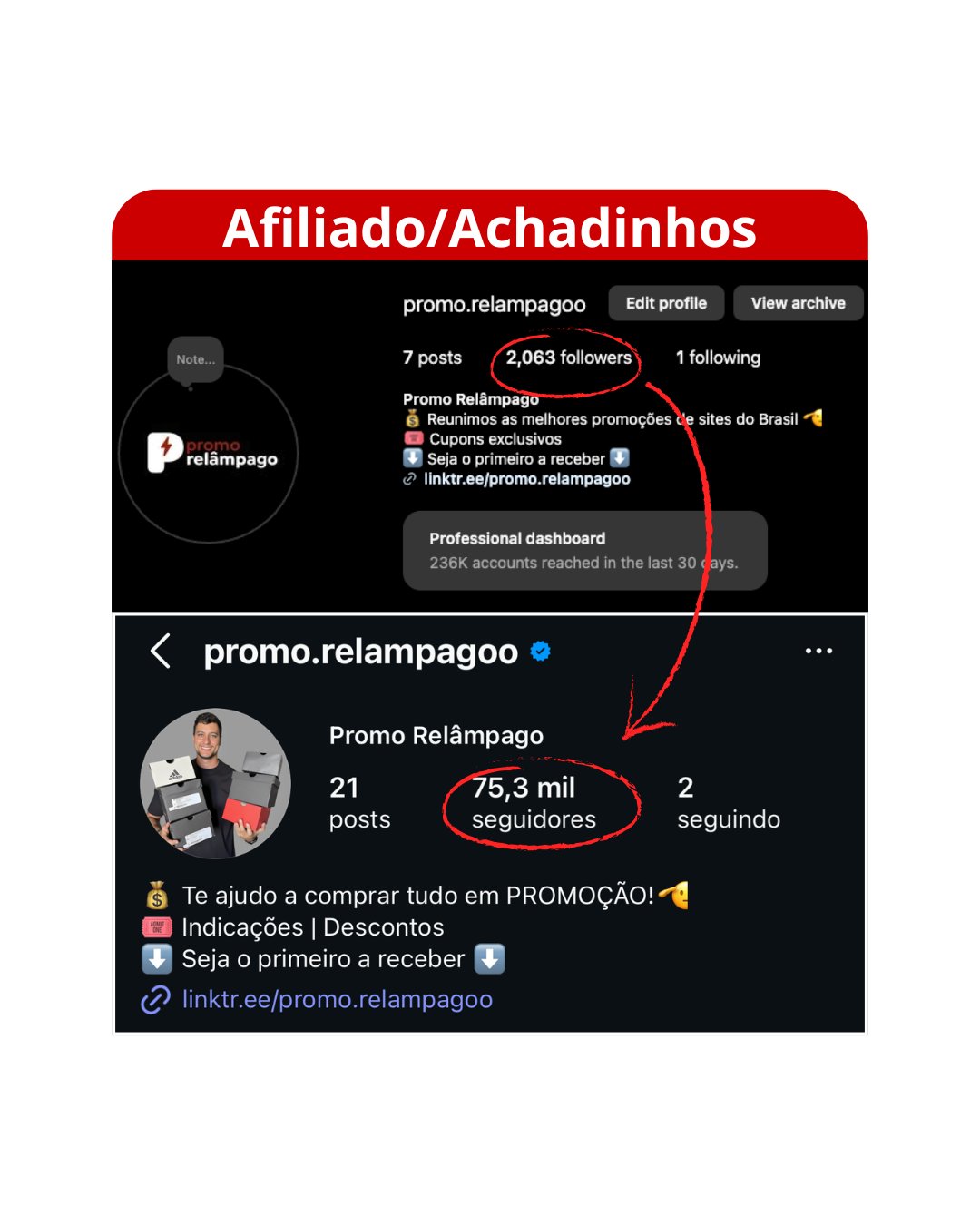Click the blue verified badge next to promo.relampagoo
980x1225 pixels.
click(540, 650)
